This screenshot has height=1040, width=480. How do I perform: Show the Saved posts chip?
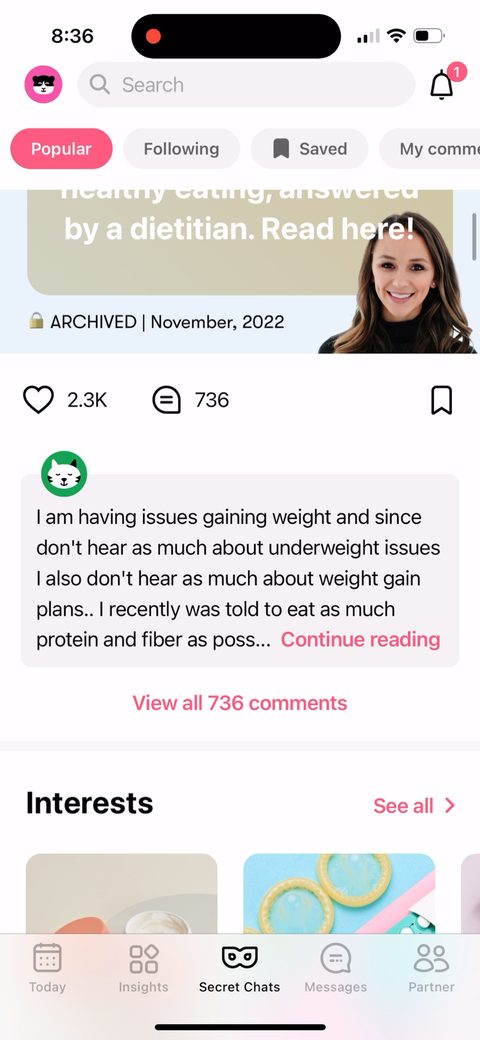(x=309, y=149)
